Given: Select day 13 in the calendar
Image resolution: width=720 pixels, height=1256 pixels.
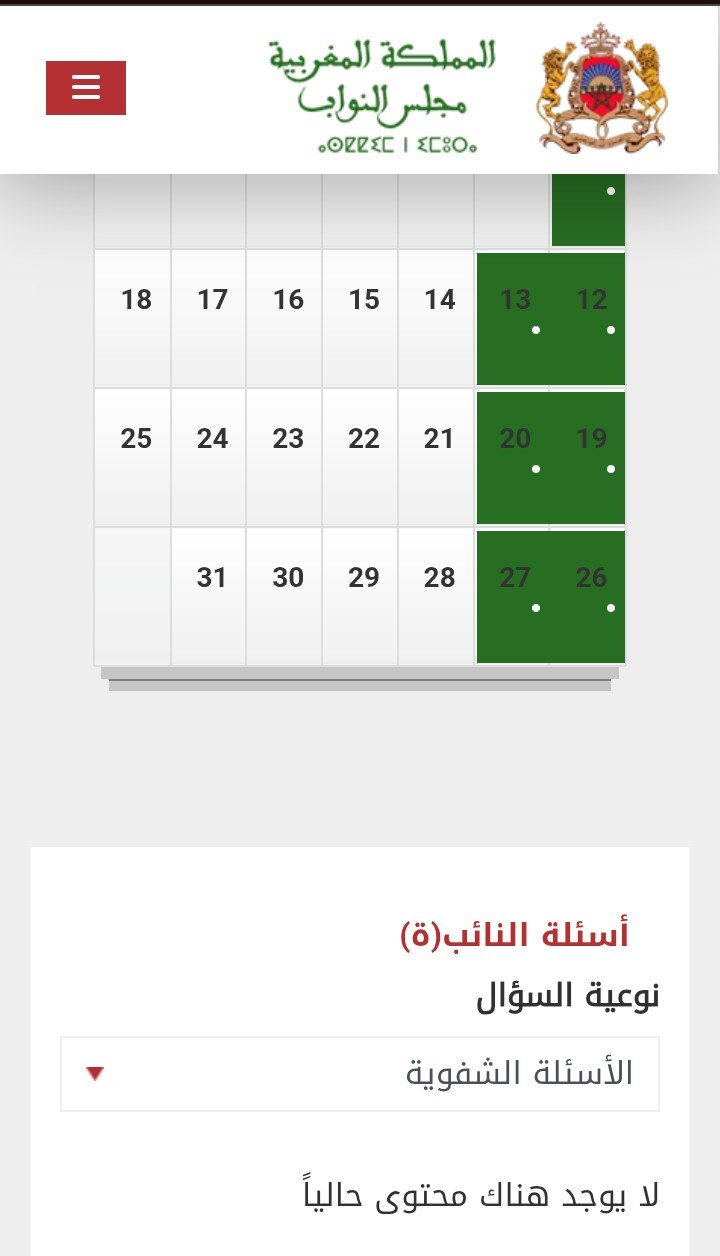Looking at the screenshot, I should [514, 318].
